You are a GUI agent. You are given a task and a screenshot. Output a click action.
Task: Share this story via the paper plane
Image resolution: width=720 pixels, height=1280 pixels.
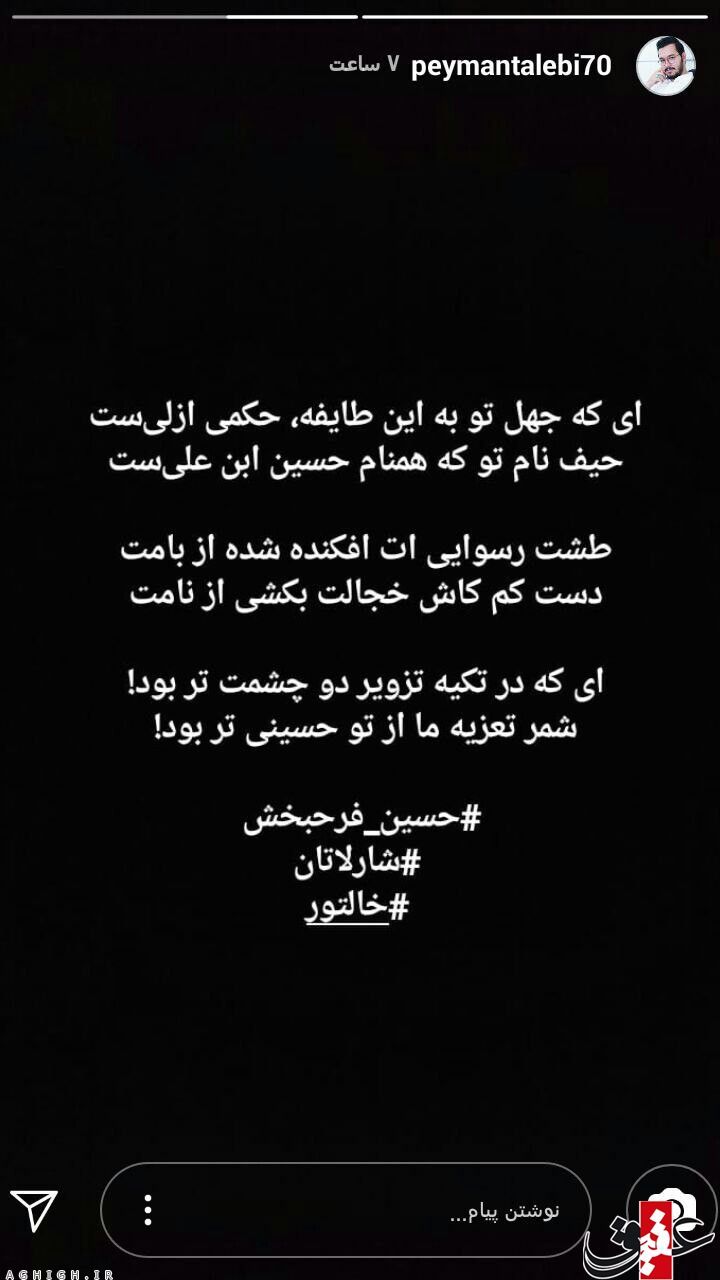tap(34, 1210)
